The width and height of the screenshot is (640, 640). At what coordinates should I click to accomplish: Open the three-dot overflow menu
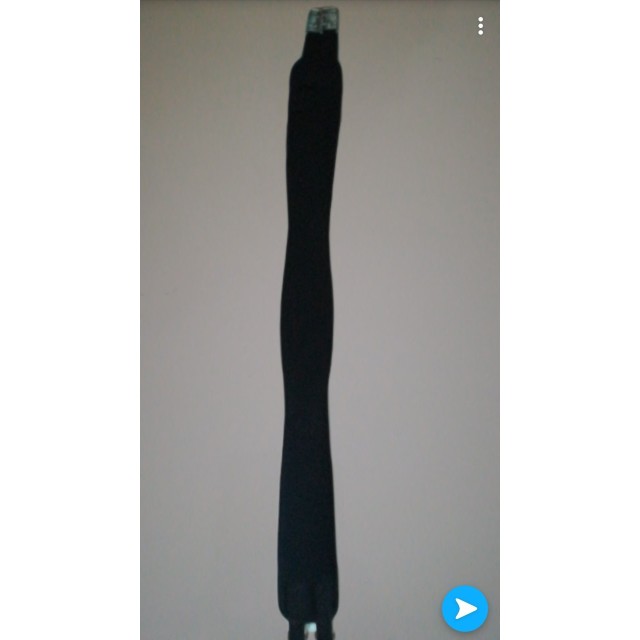coord(481,26)
